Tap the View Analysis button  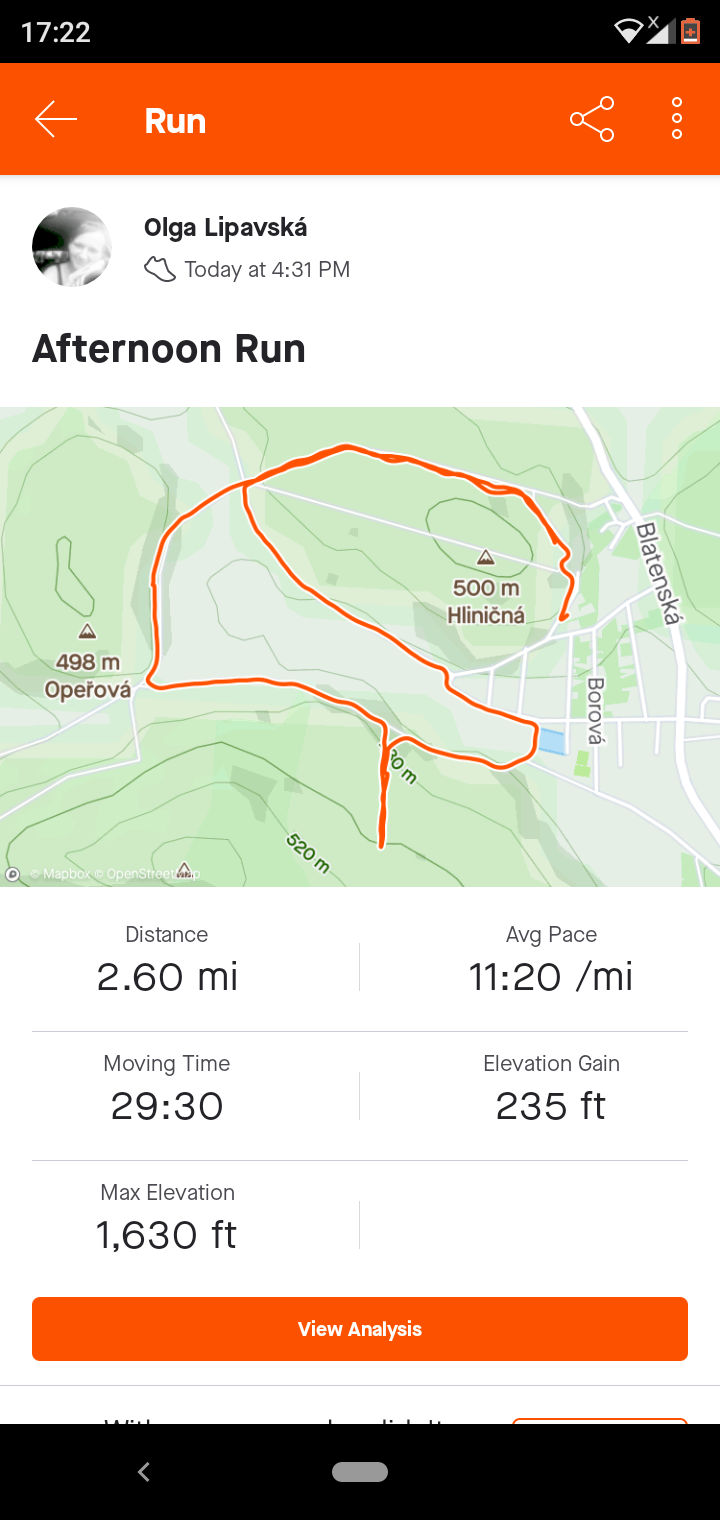coord(360,1329)
